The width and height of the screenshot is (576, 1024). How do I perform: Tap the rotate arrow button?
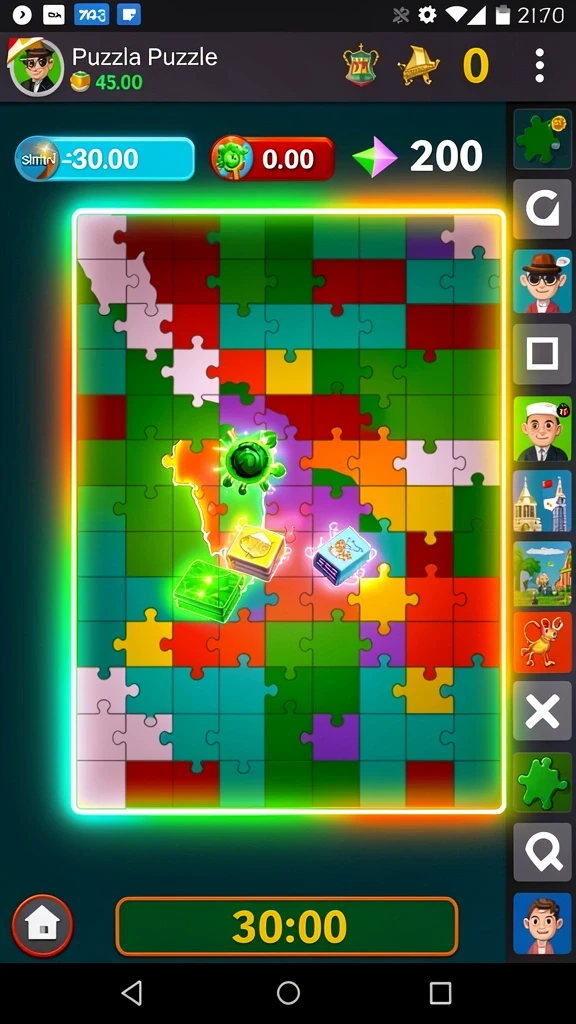(x=542, y=209)
